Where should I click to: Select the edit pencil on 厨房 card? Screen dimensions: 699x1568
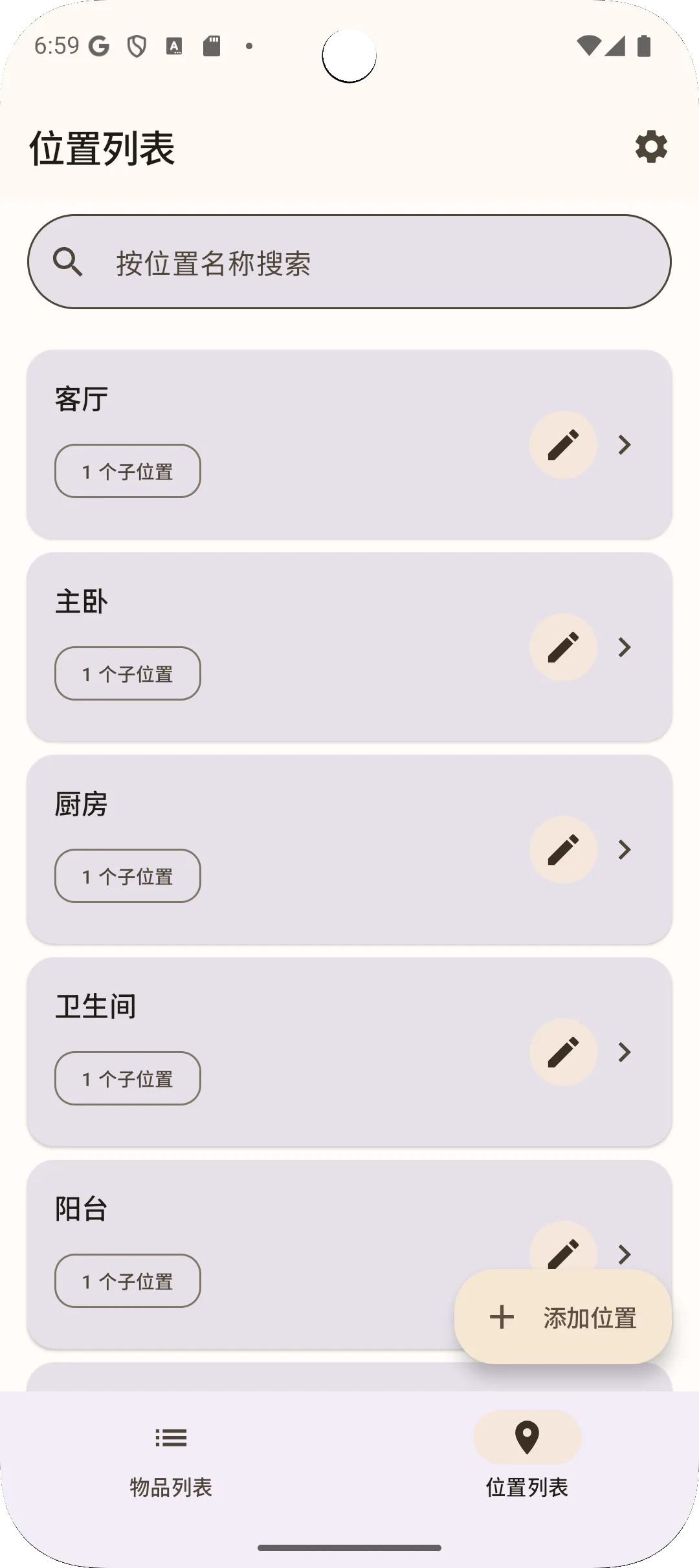[x=563, y=849]
